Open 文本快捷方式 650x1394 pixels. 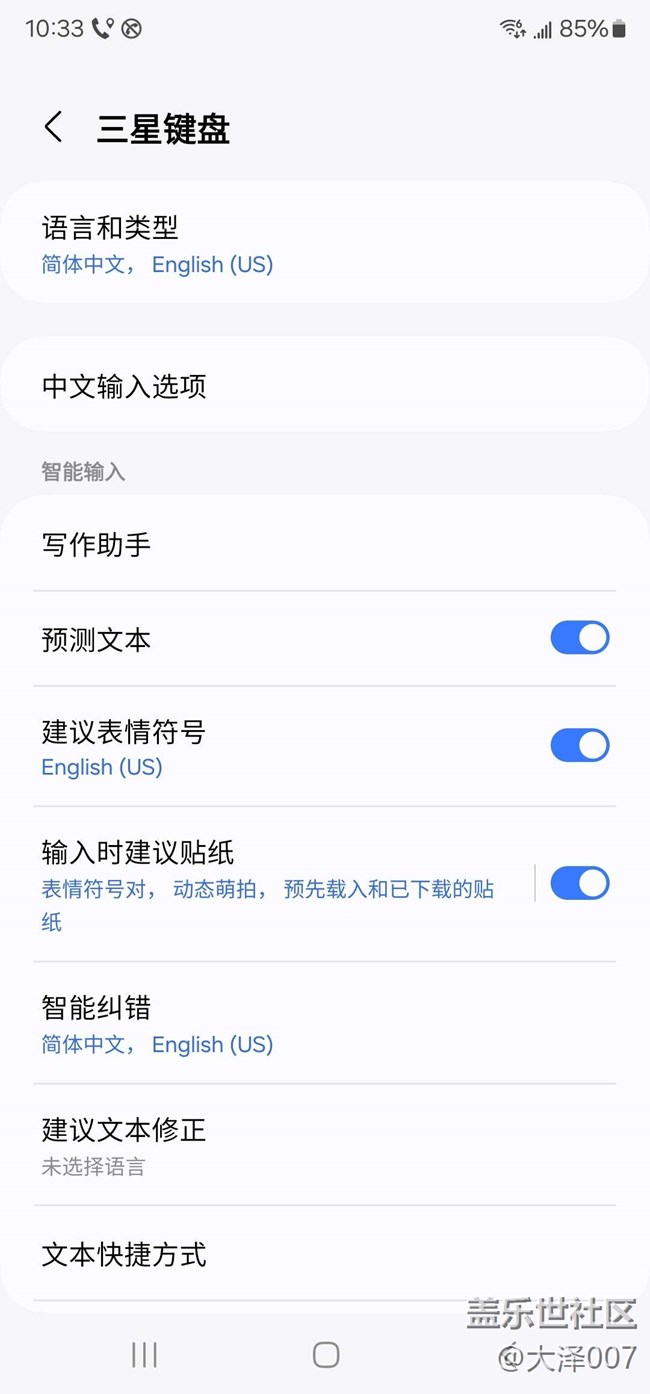[x=325, y=1253]
